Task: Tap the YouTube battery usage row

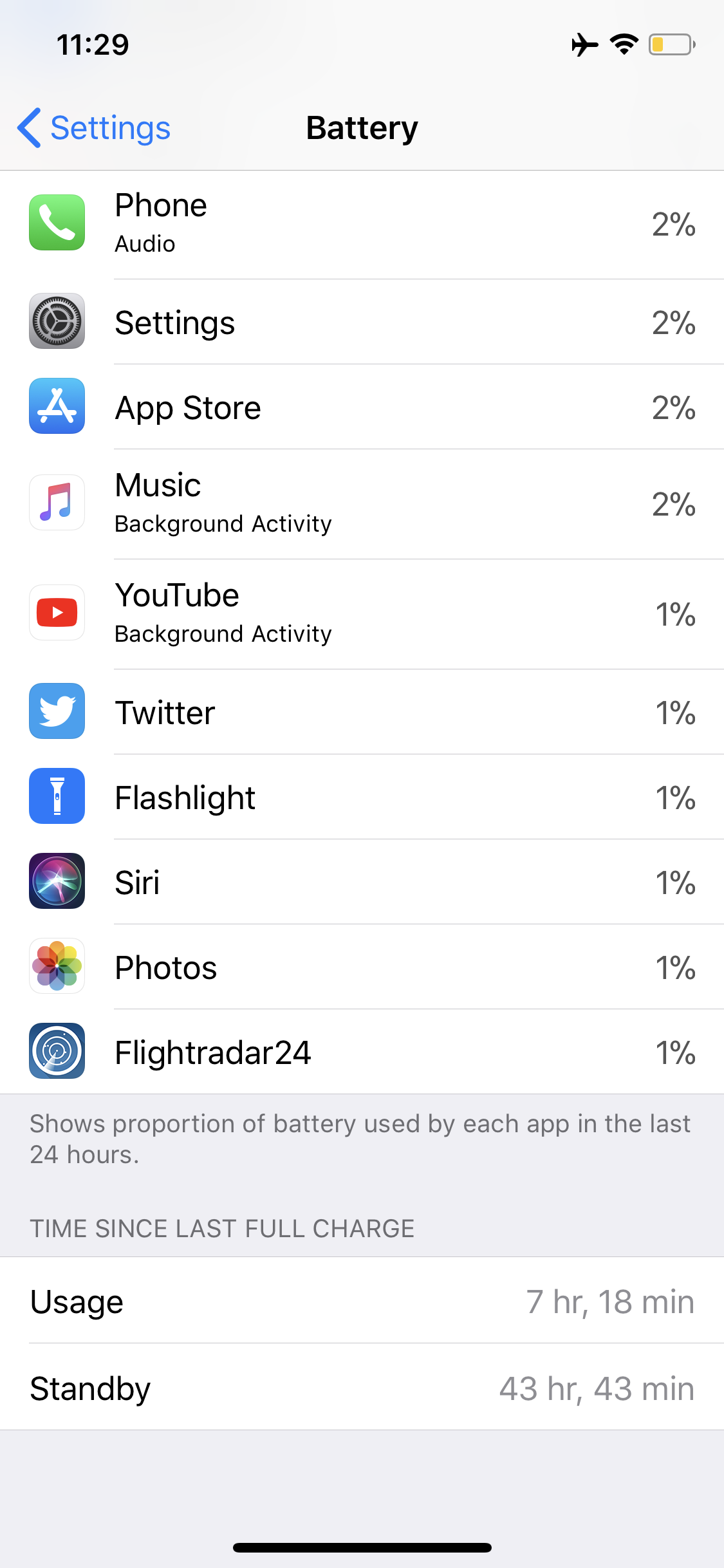Action: (362, 614)
